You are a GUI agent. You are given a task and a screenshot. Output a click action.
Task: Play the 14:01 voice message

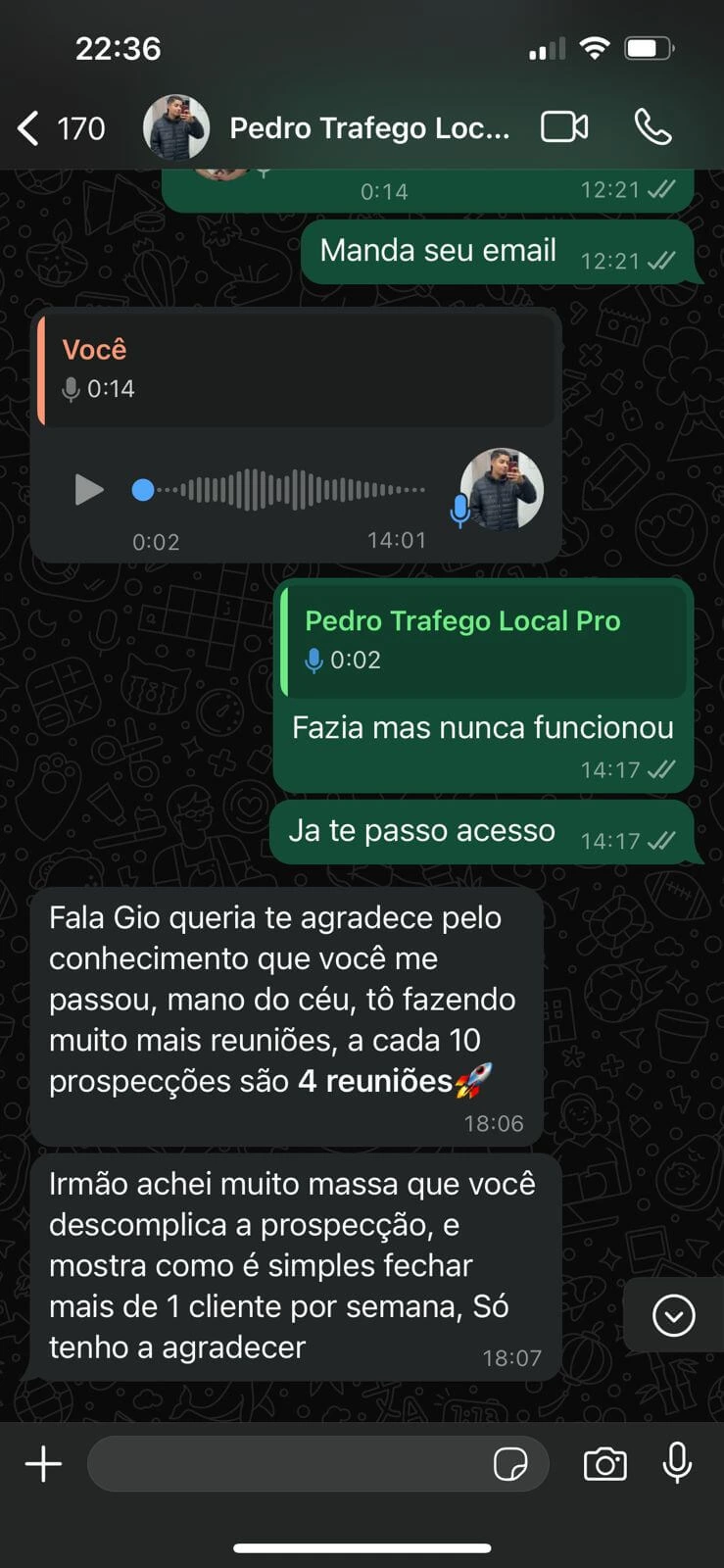(89, 489)
